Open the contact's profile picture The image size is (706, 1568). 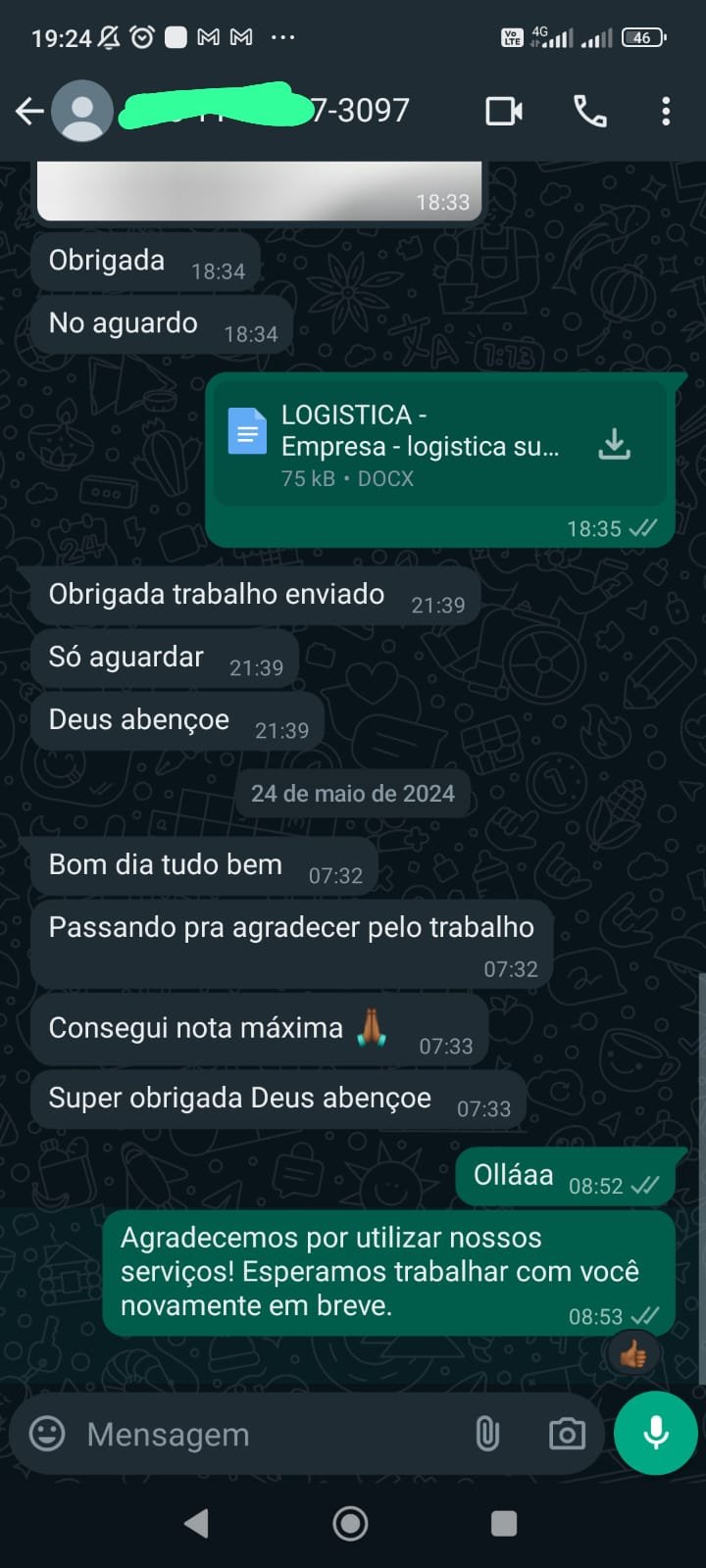pos(82,112)
